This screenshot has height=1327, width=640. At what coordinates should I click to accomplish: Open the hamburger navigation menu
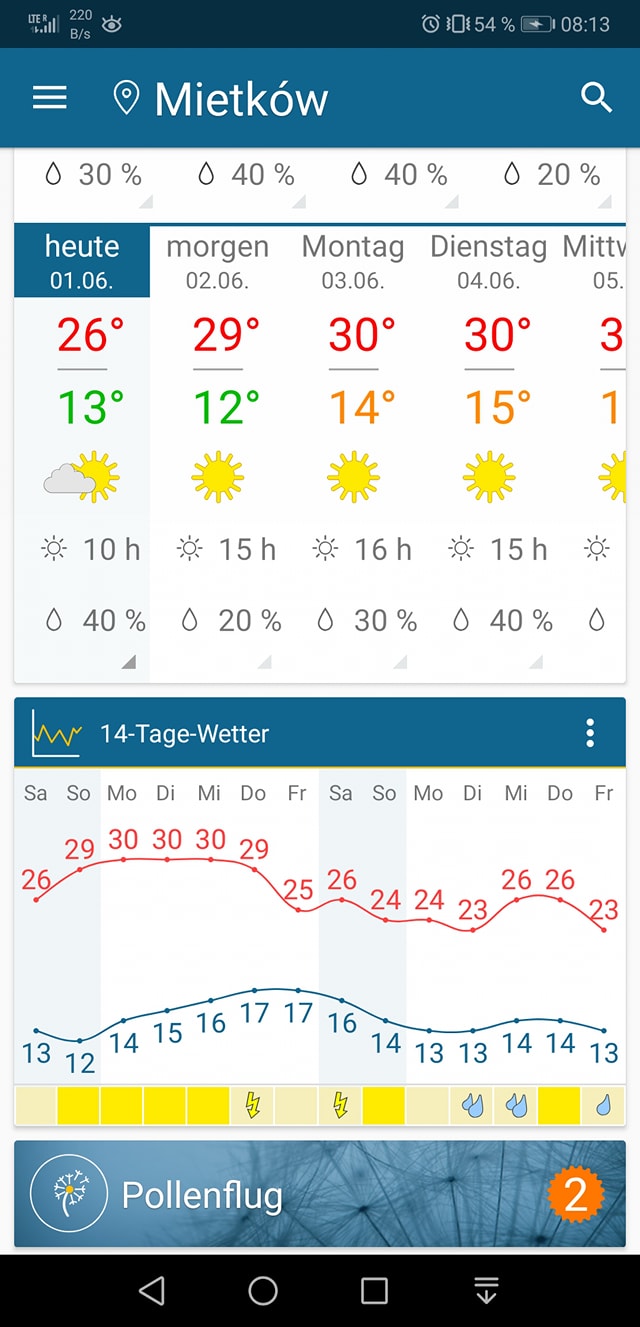(x=50, y=98)
